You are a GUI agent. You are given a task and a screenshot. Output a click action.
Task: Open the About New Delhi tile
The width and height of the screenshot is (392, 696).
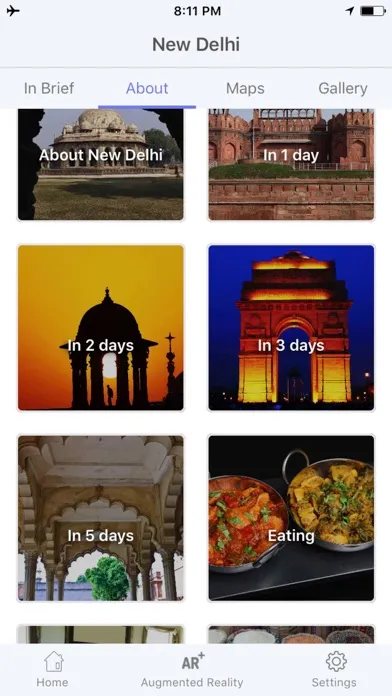tap(100, 165)
